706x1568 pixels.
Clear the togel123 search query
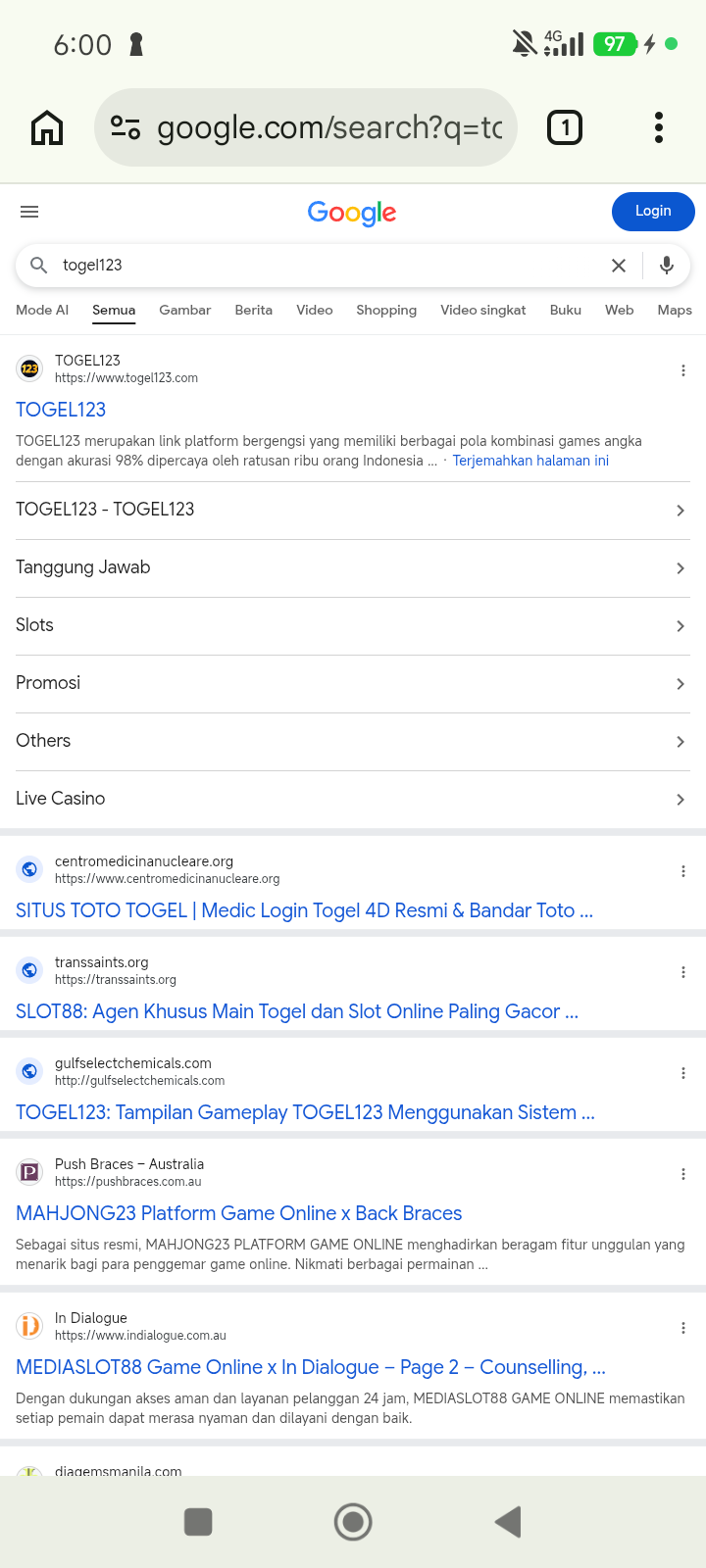[x=619, y=266]
